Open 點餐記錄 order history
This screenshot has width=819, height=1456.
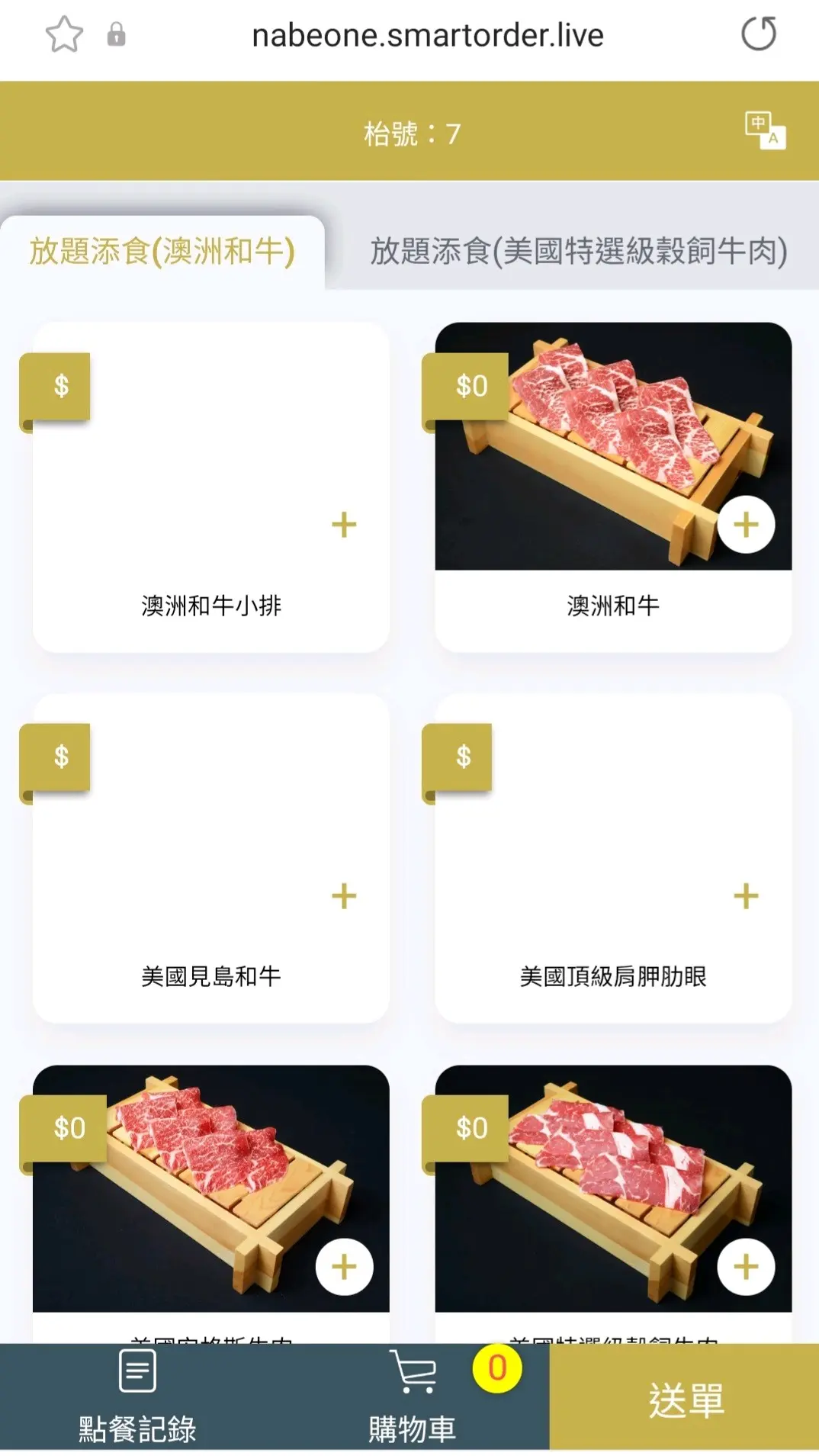[x=137, y=1397]
